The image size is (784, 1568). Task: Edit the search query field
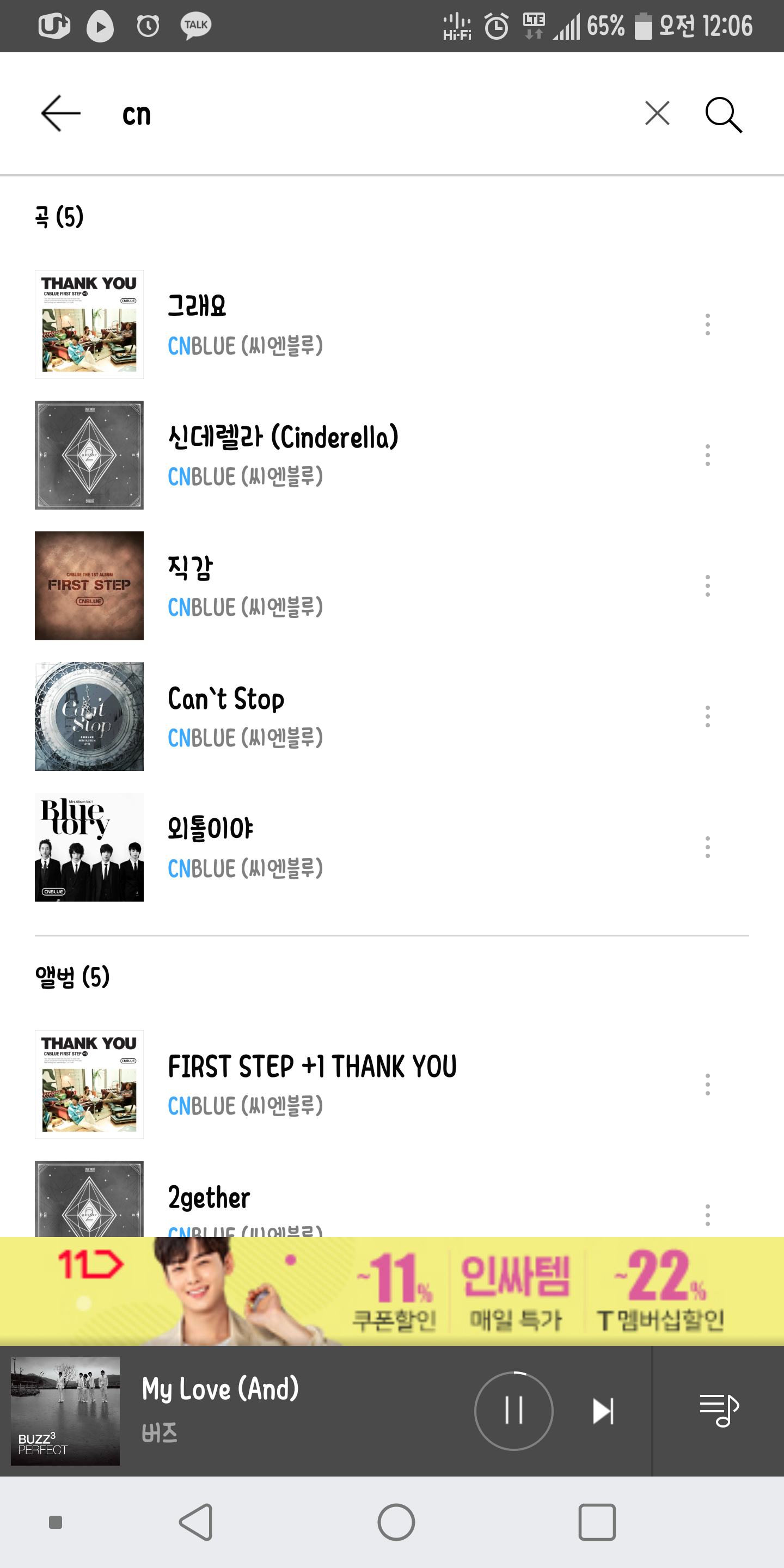click(x=365, y=114)
